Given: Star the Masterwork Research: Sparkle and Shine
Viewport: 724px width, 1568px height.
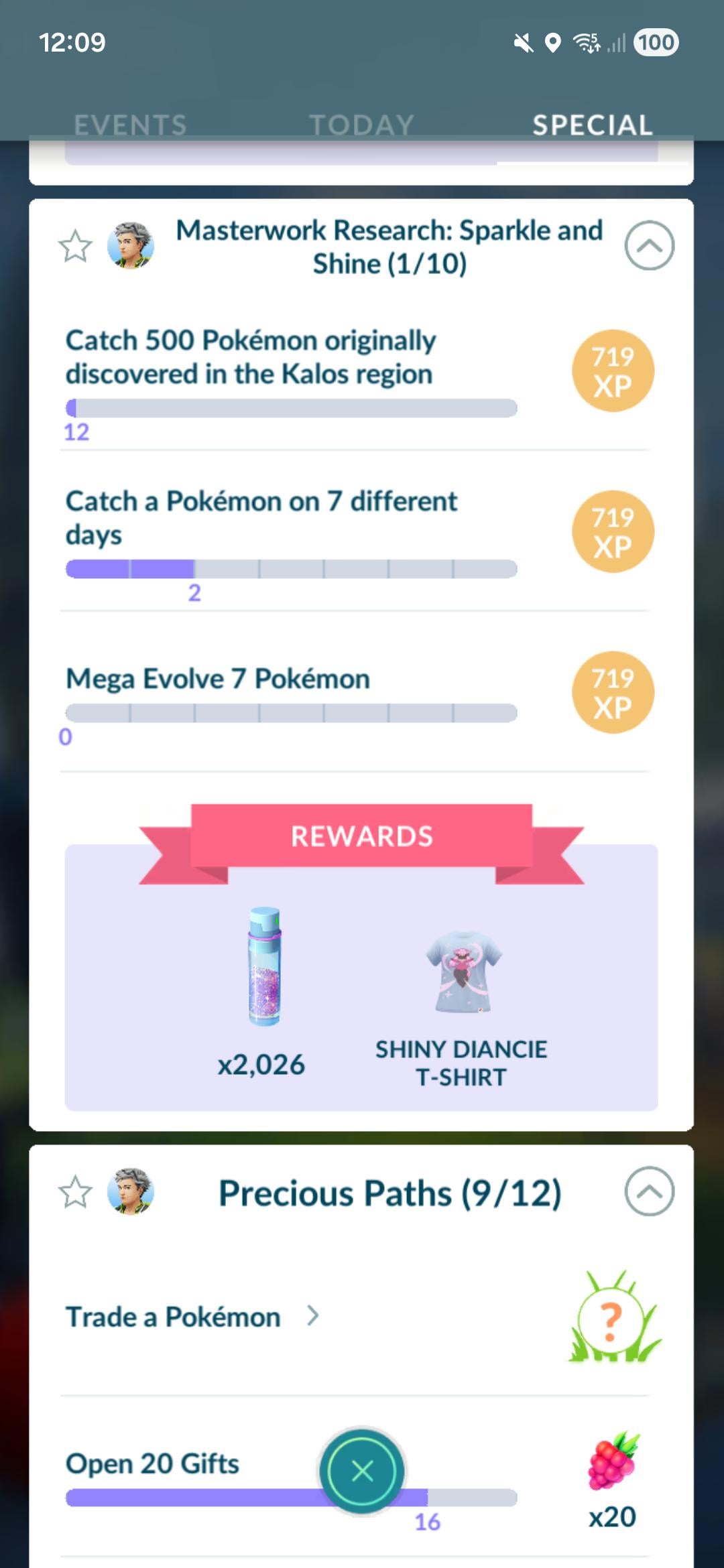Looking at the screenshot, I should click(x=75, y=246).
